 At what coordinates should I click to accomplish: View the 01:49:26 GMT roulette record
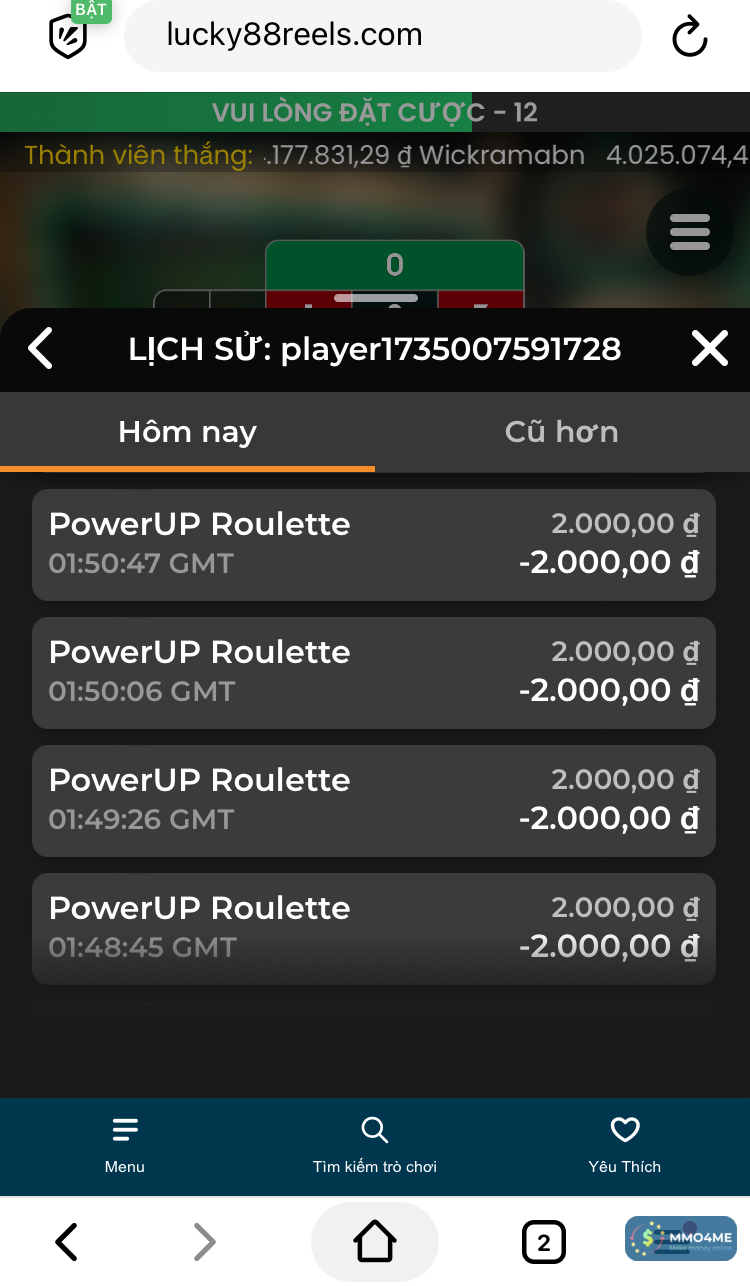tap(373, 800)
